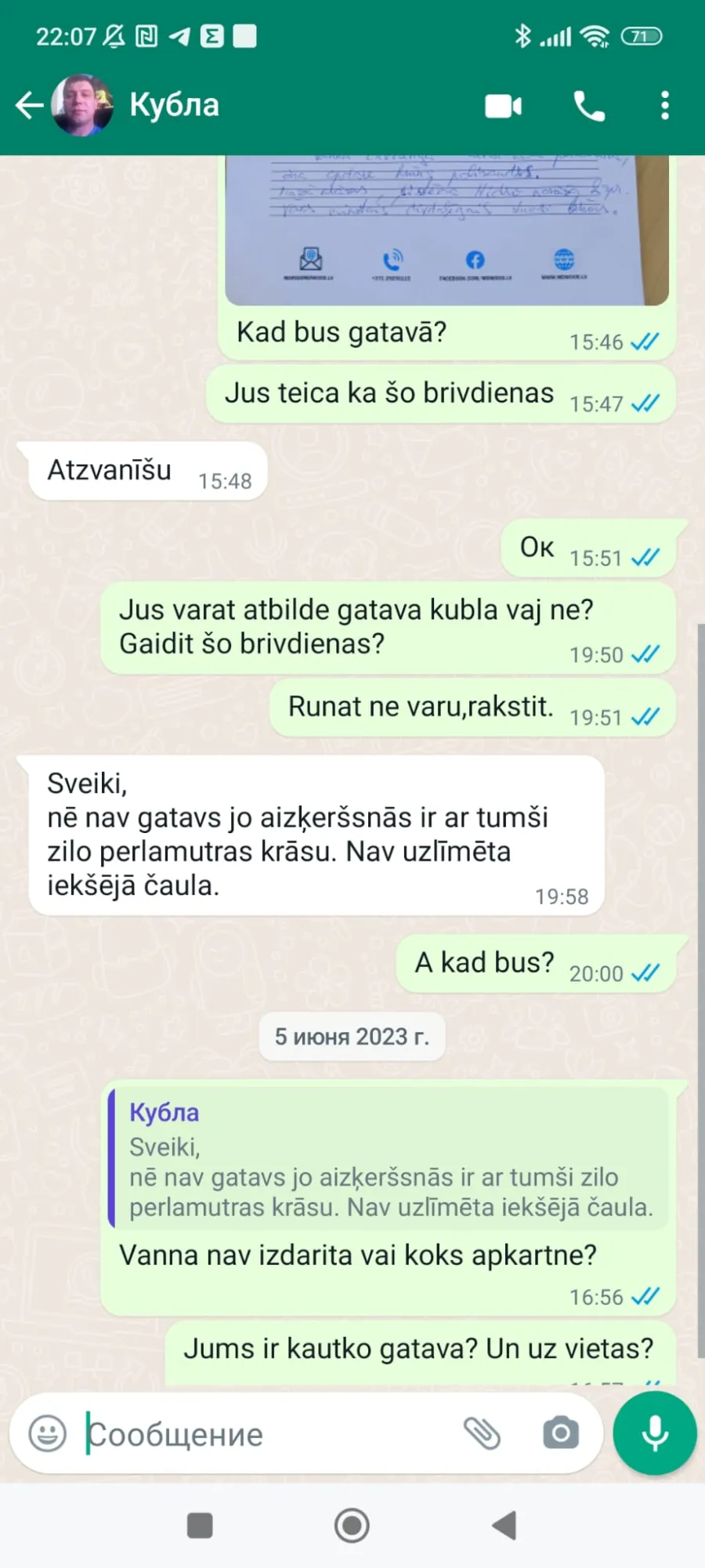Open the recent apps view
The height and width of the screenshot is (1568, 705).
[200, 1525]
